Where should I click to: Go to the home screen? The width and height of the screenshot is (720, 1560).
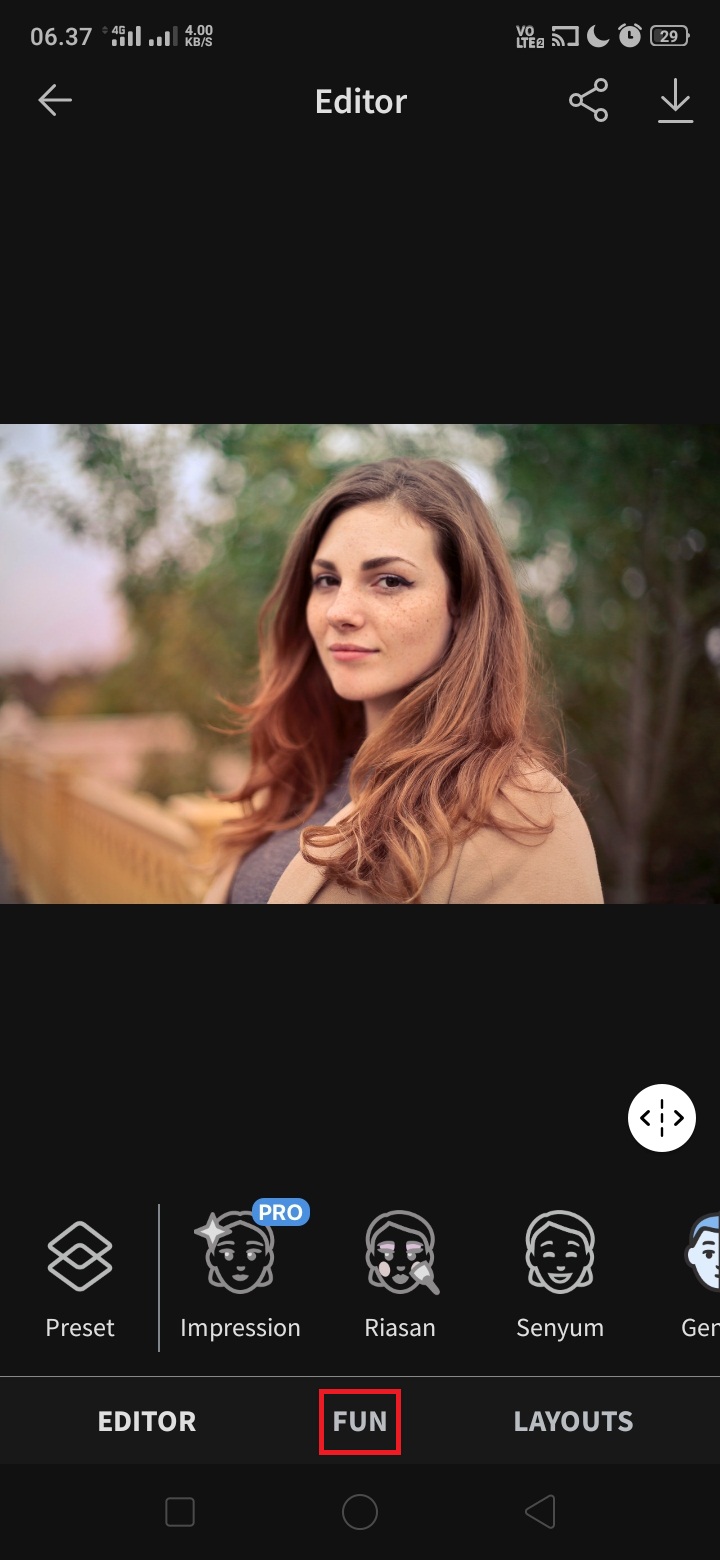point(360,1512)
